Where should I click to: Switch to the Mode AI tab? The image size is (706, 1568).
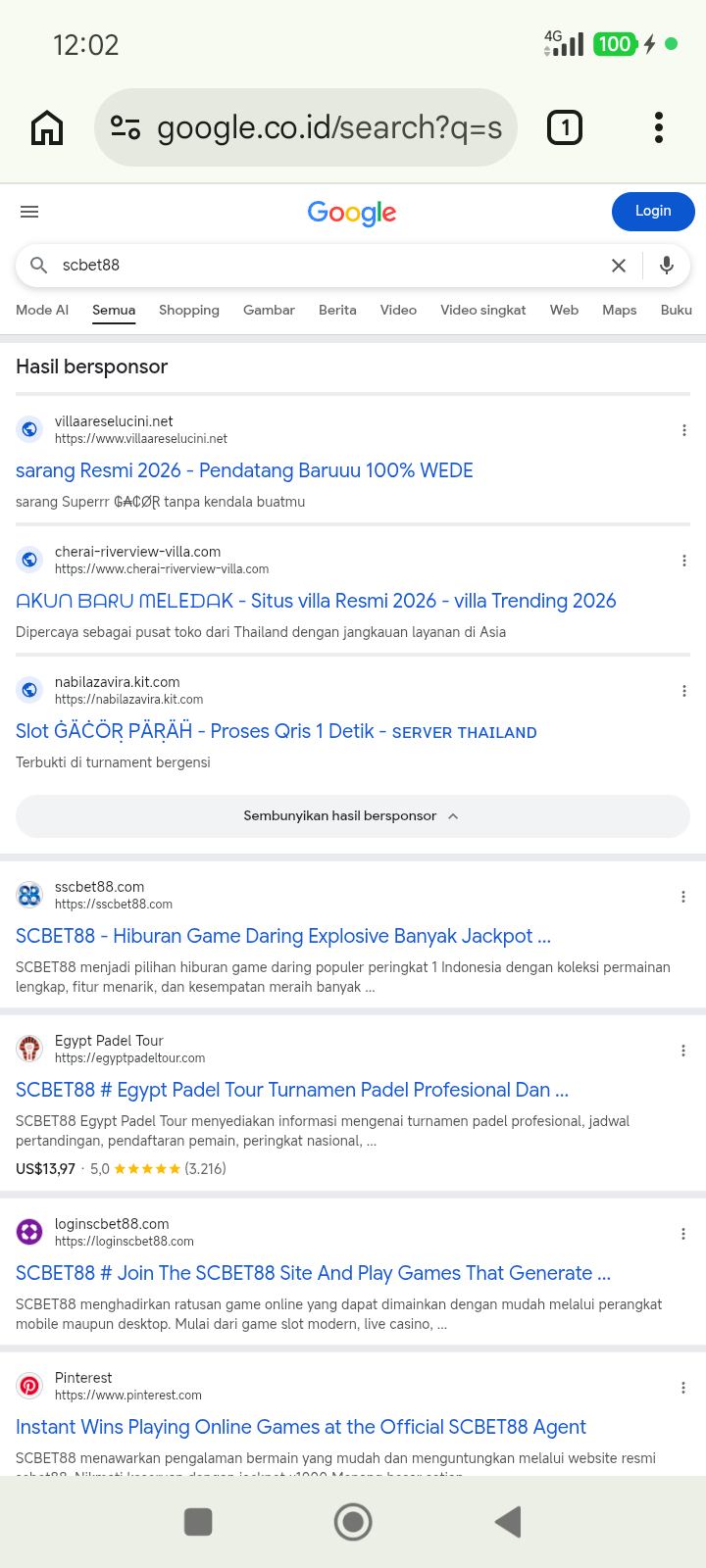[42, 310]
